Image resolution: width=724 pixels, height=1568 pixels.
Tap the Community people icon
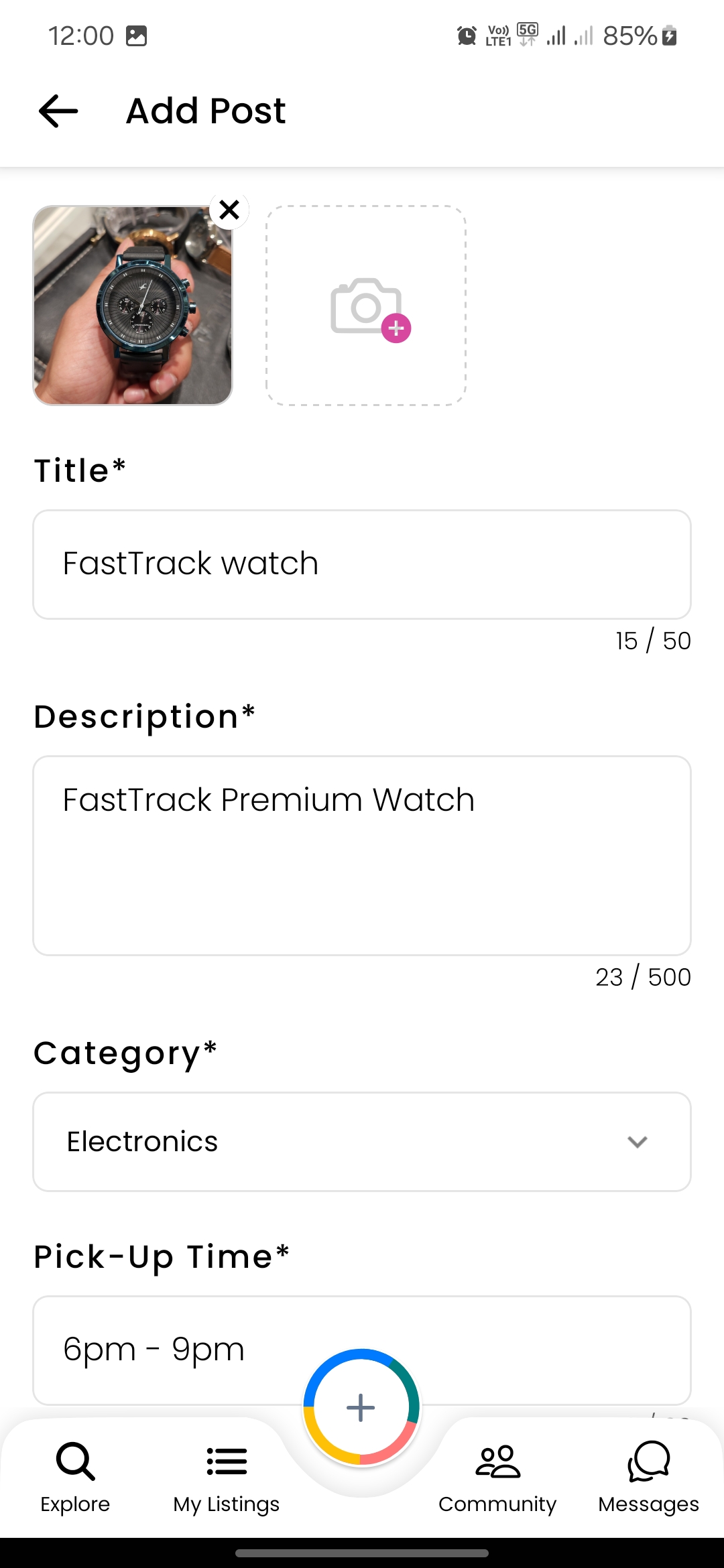point(497,1461)
